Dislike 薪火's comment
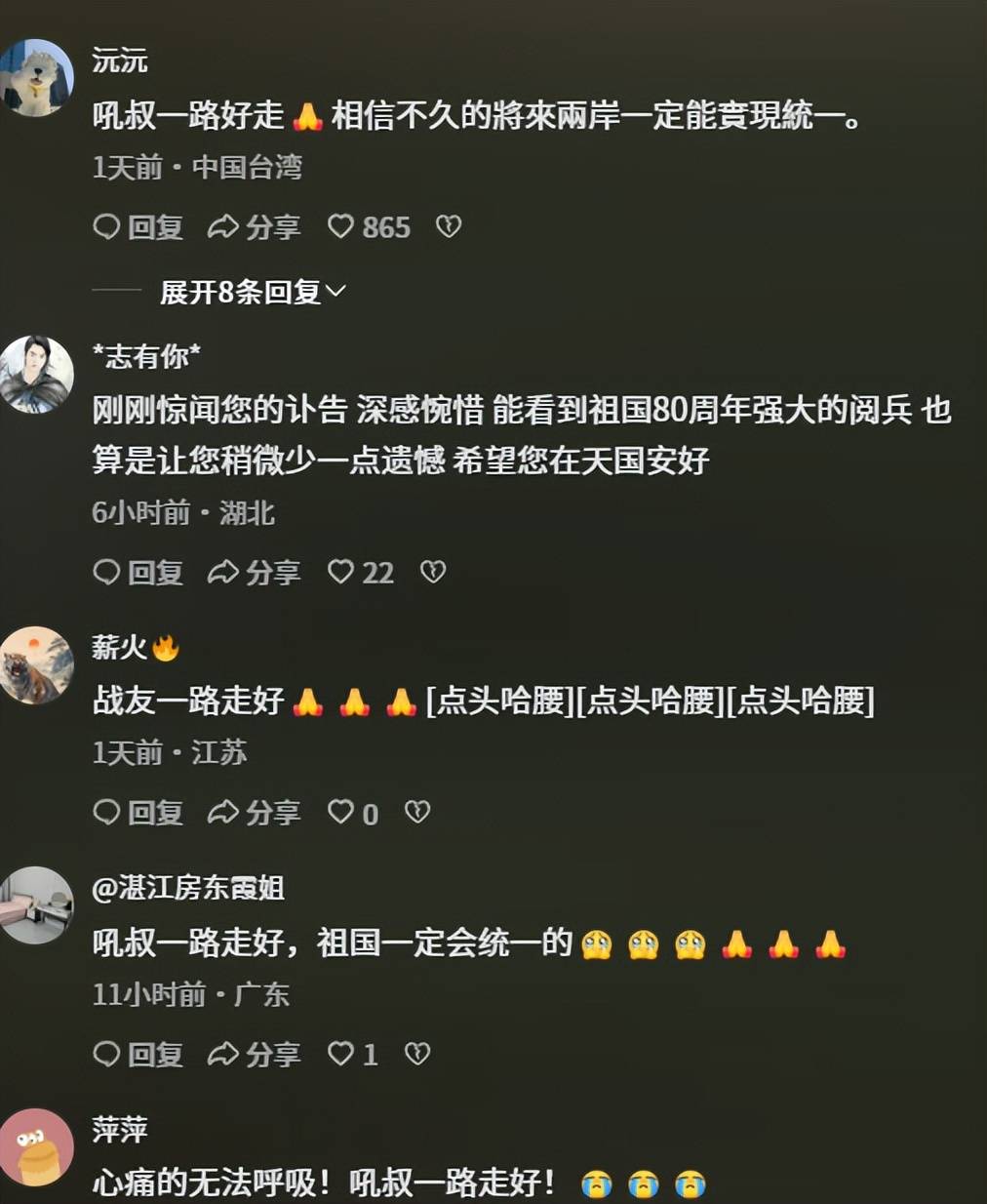 [417, 811]
